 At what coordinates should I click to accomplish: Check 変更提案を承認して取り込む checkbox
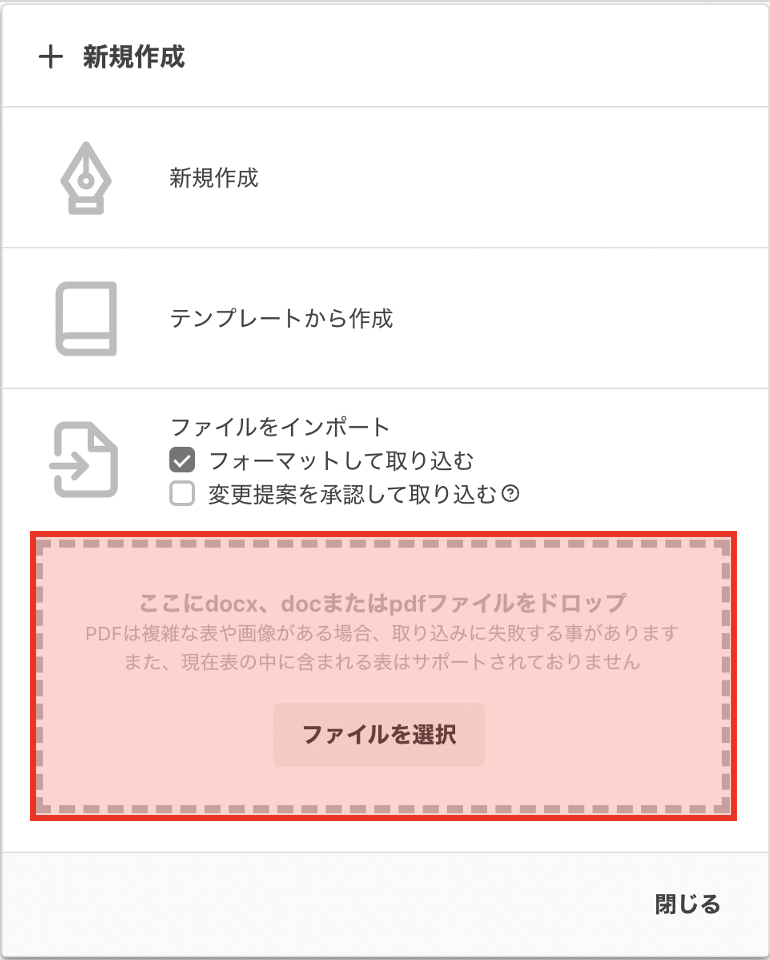click(182, 493)
